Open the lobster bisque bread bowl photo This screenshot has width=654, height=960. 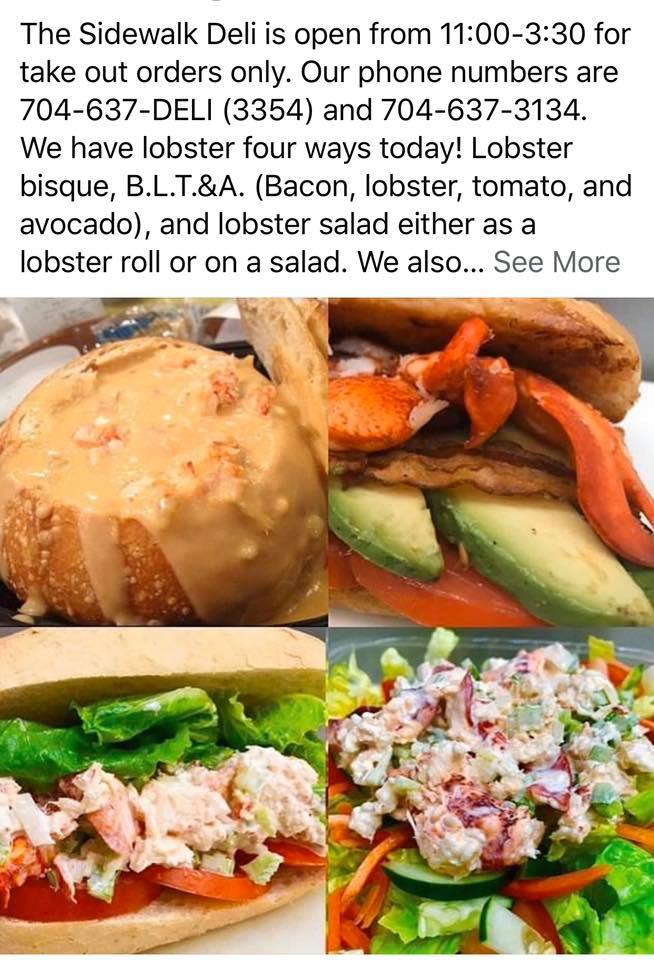pyautogui.click(x=163, y=461)
